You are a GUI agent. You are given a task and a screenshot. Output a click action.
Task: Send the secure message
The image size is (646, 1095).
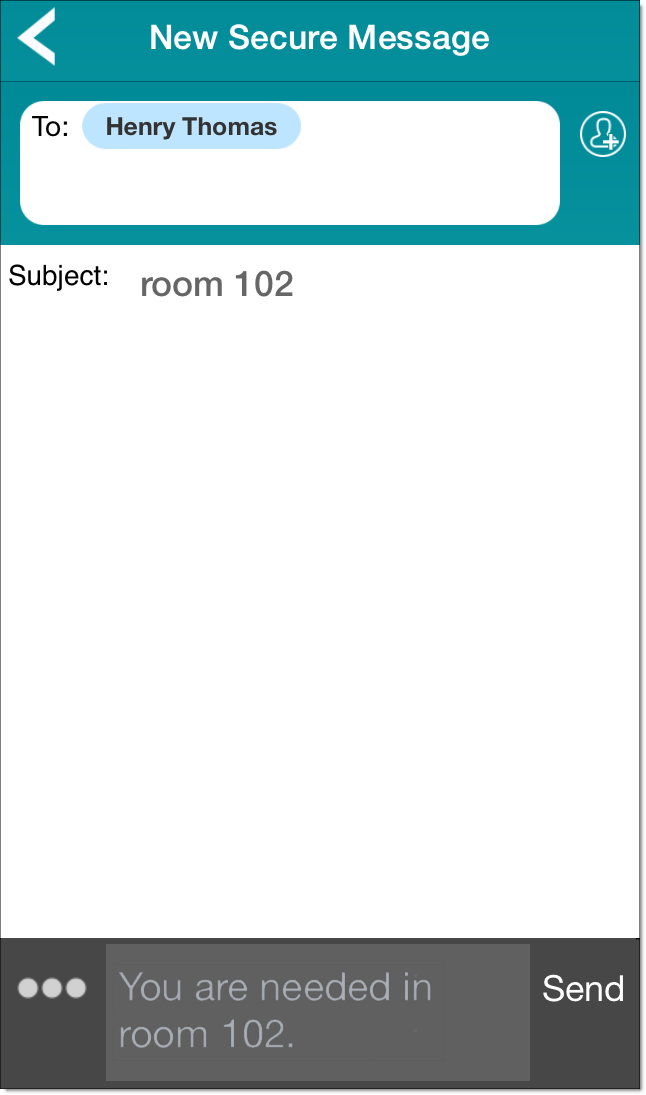pyautogui.click(x=583, y=989)
